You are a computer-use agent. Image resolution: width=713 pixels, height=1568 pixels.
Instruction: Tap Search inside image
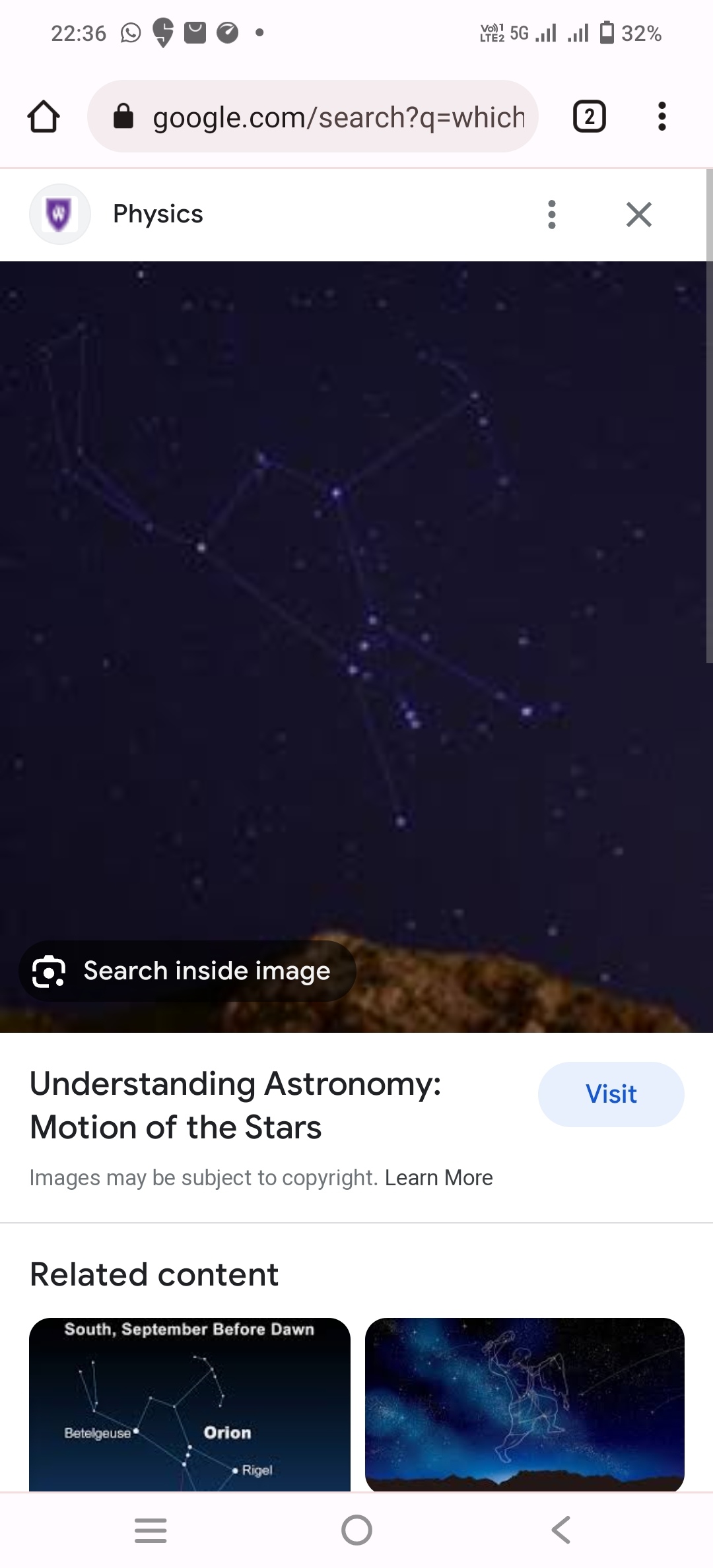187,971
